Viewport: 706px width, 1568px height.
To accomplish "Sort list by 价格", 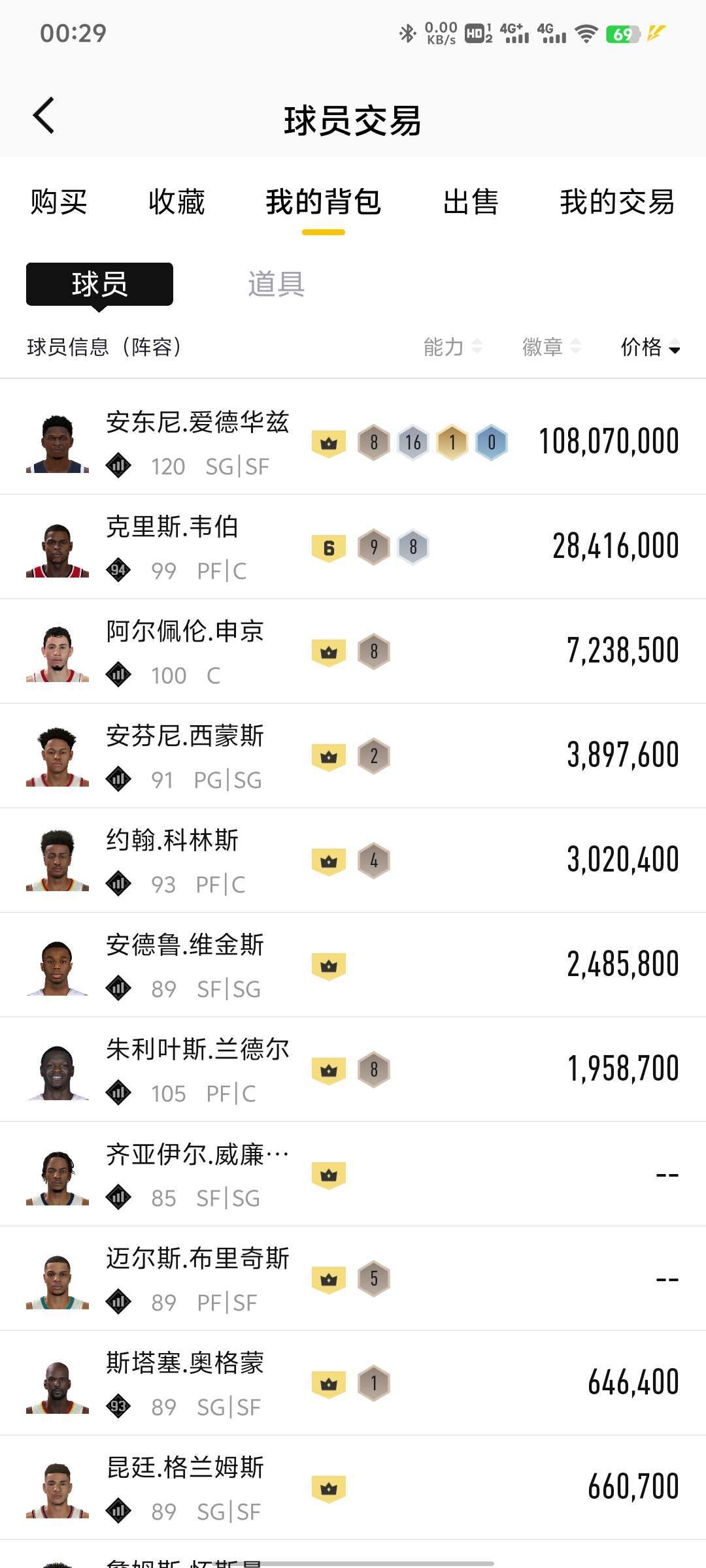I will click(650, 347).
